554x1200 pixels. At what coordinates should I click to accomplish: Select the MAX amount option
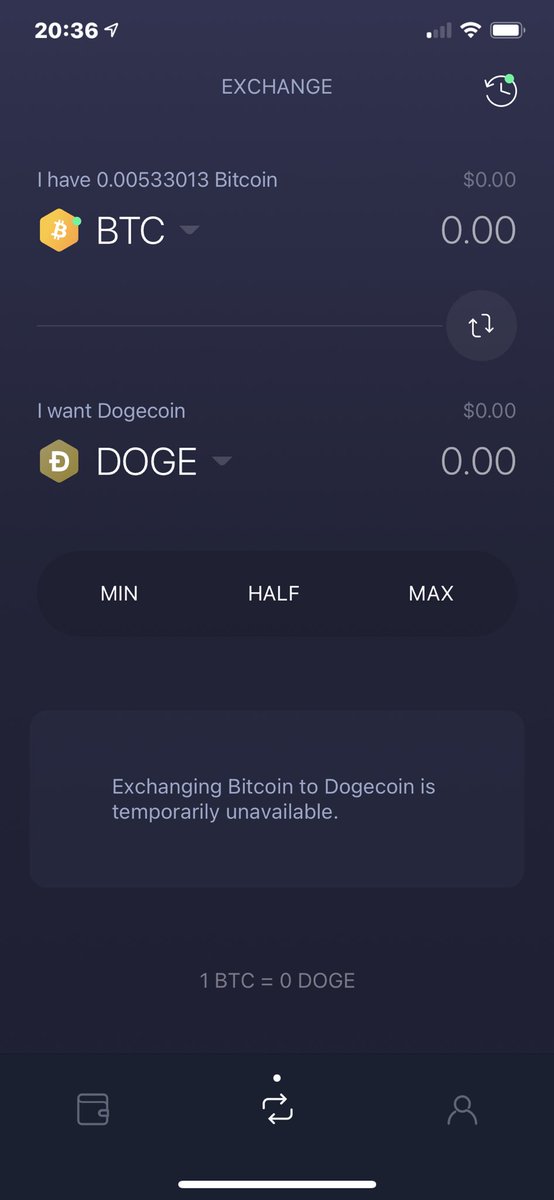pyautogui.click(x=431, y=593)
